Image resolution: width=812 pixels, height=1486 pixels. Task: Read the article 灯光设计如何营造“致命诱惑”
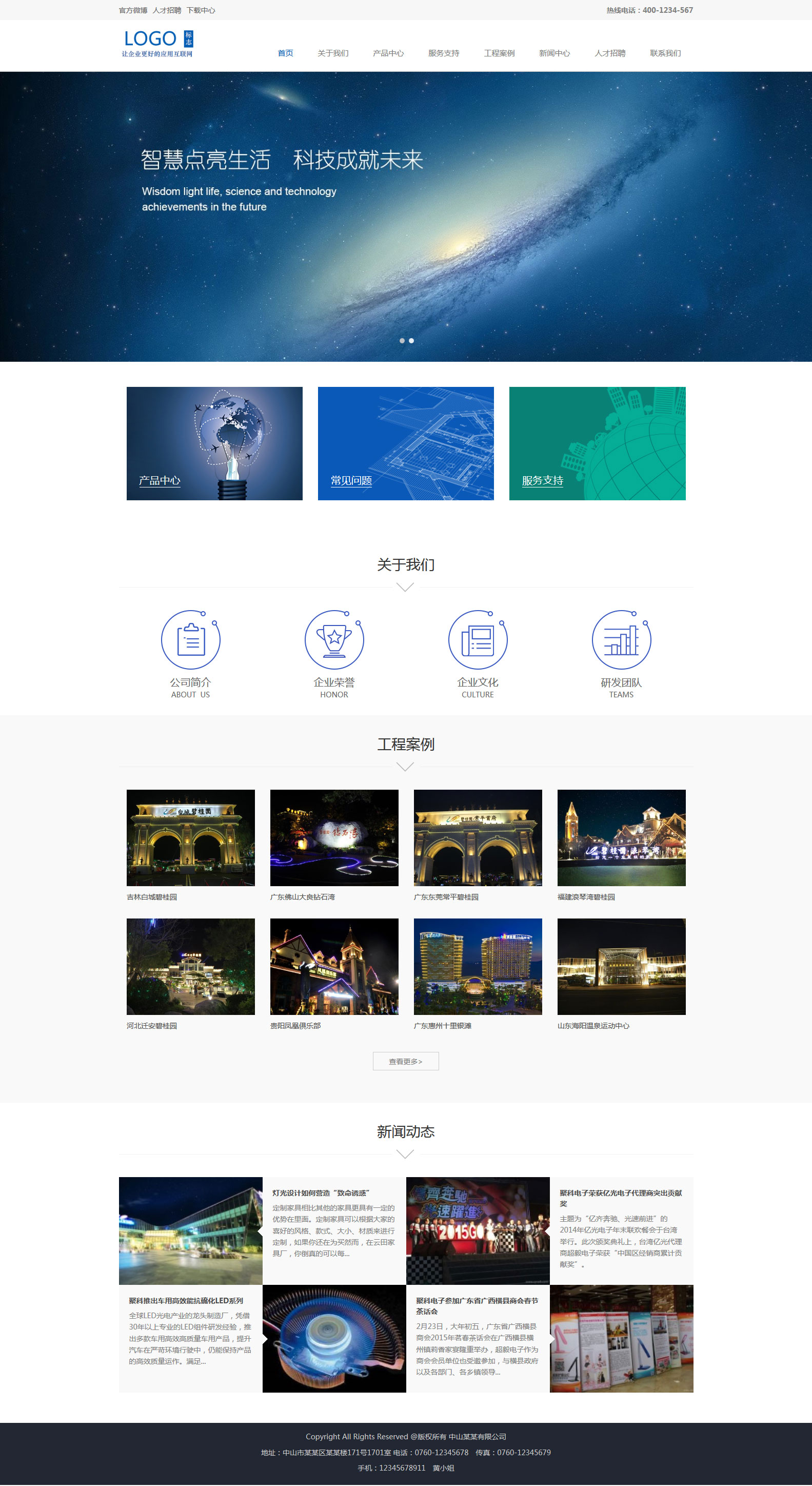tap(321, 1192)
